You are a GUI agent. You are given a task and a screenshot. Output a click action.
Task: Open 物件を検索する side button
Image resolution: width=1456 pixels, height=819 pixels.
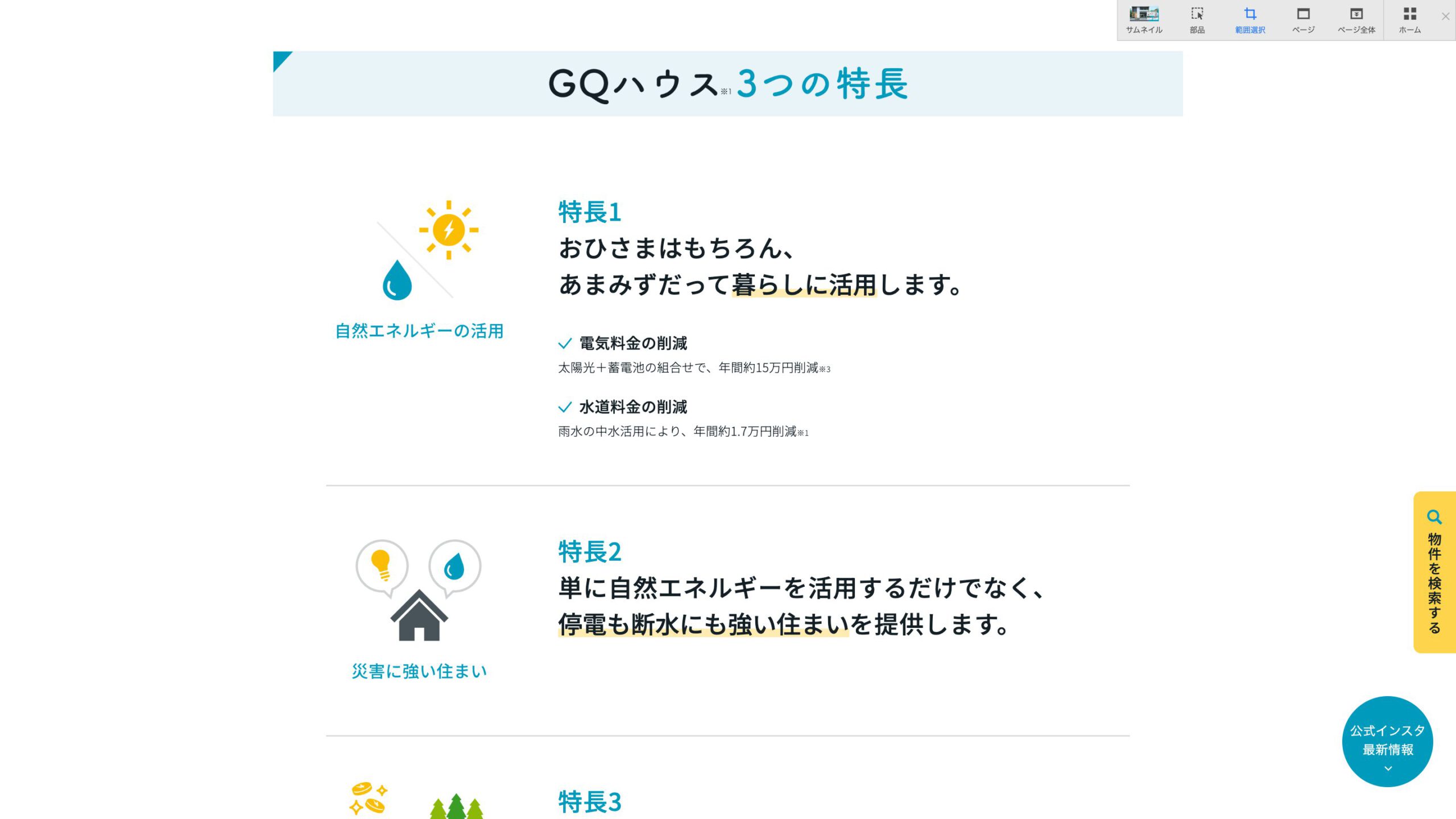point(1434,572)
